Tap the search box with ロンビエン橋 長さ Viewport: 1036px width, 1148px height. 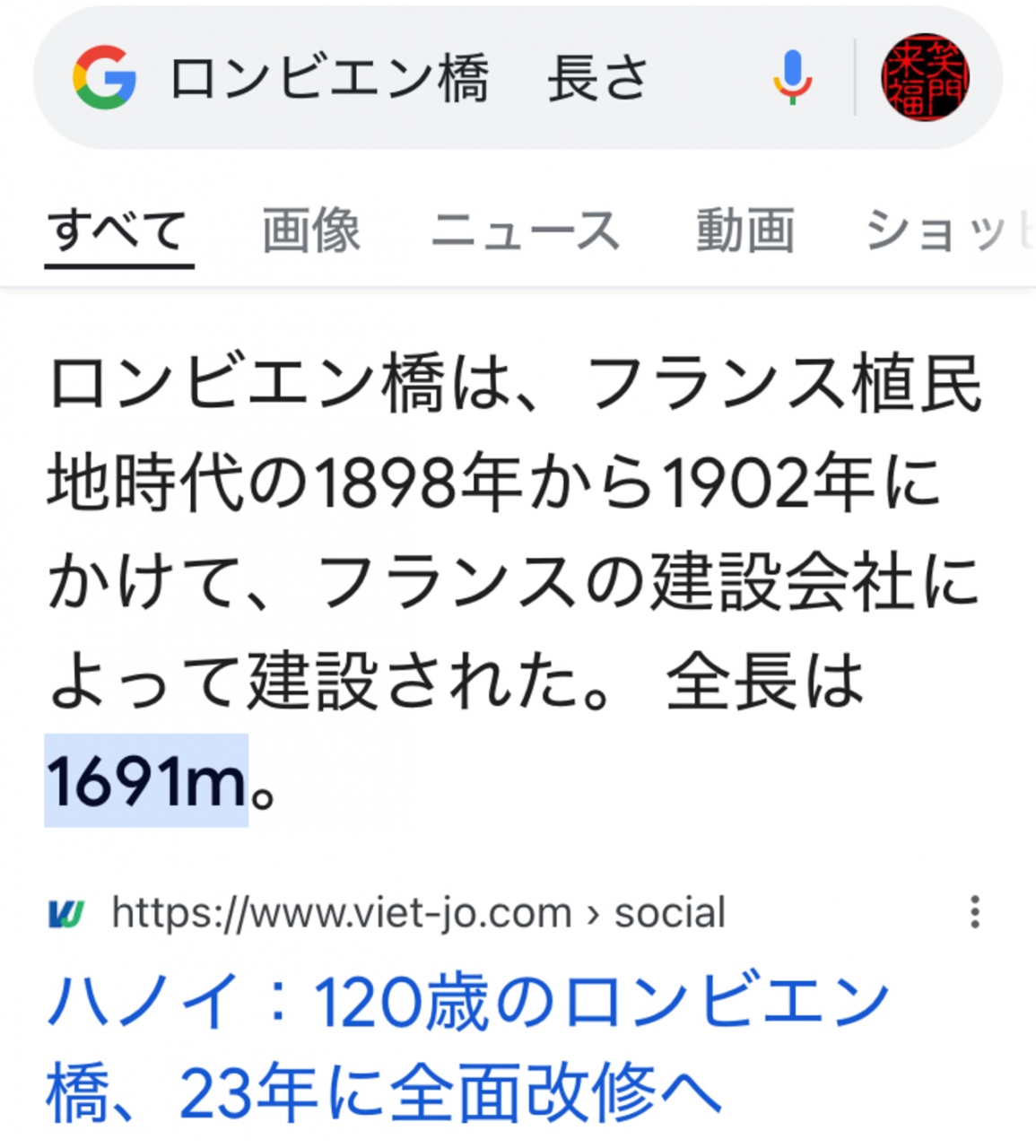[448, 79]
